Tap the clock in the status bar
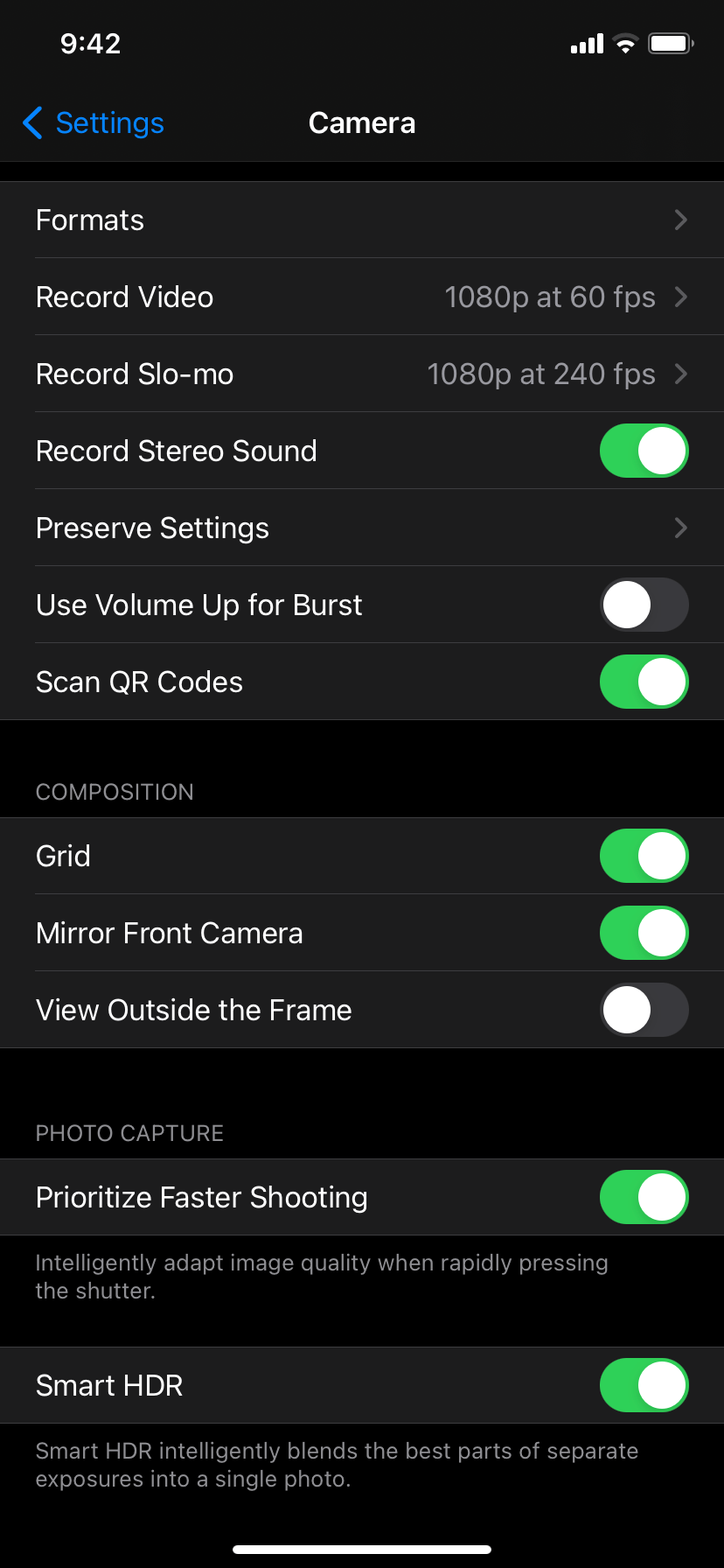The height and width of the screenshot is (1568, 724). [90, 43]
